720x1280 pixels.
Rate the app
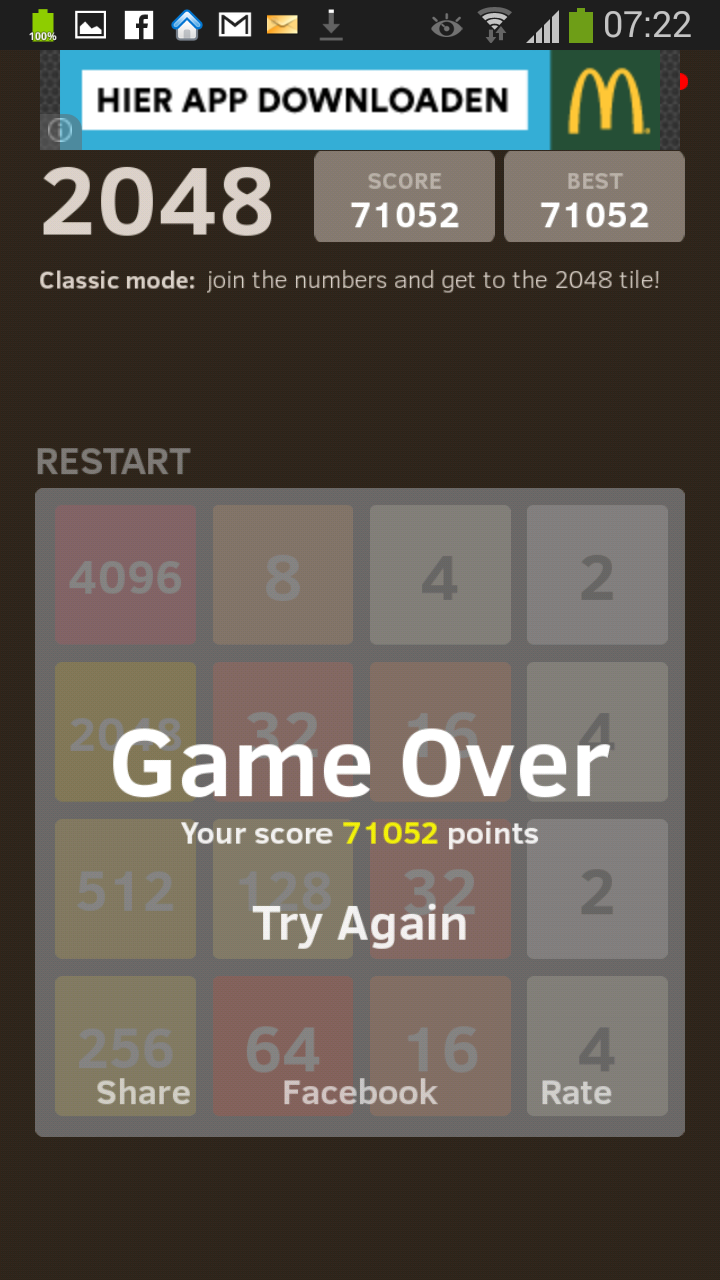576,1092
